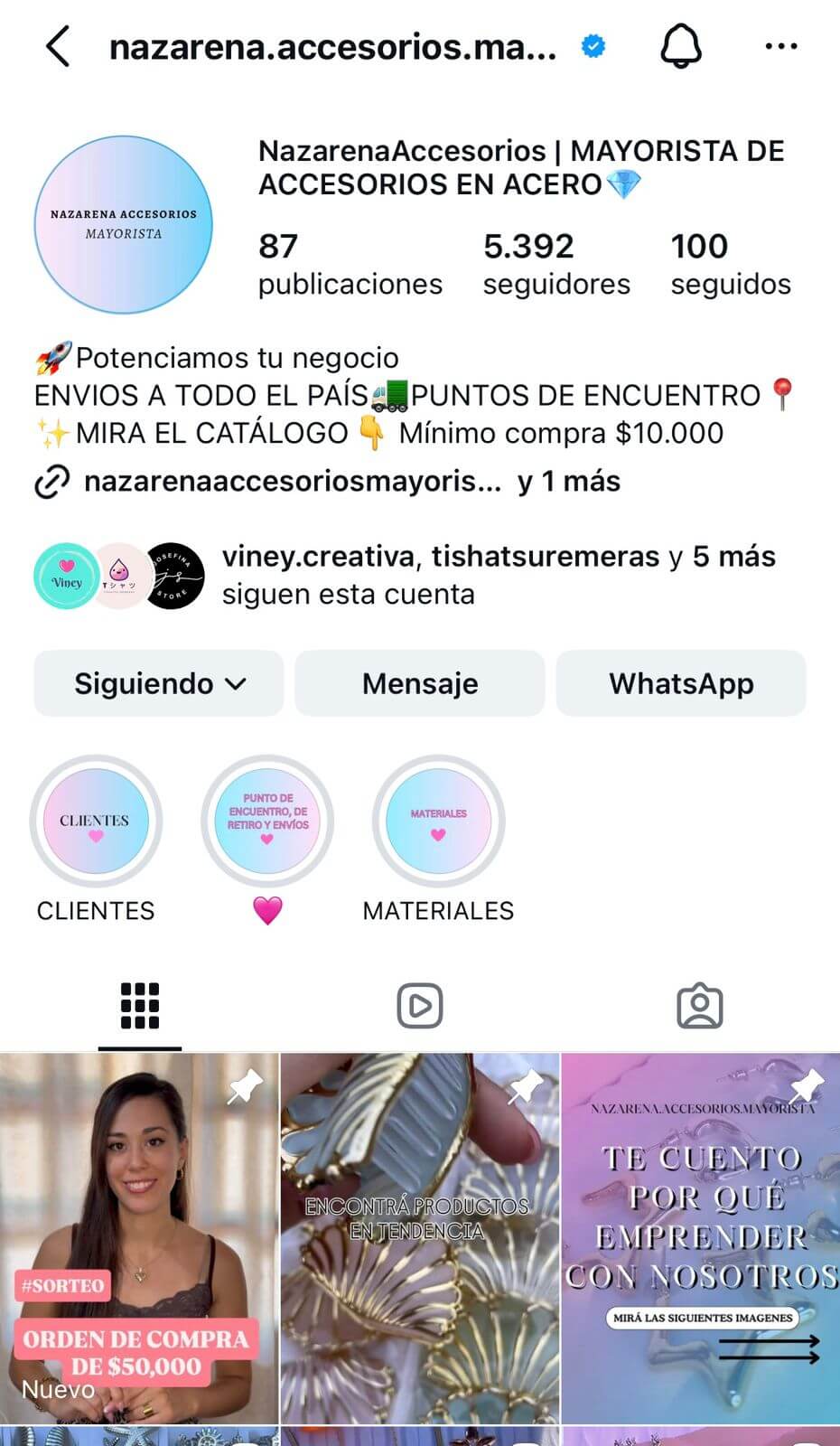Go back using the top-left arrow
The image size is (840, 1446).
coord(58,46)
